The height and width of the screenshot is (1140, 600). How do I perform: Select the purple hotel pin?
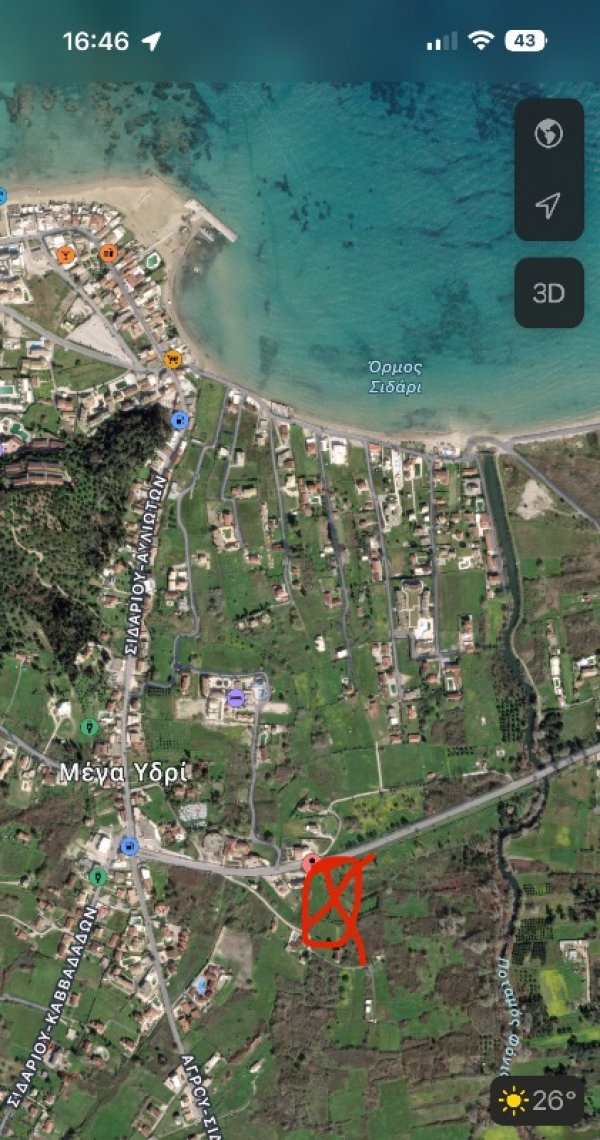[236, 698]
